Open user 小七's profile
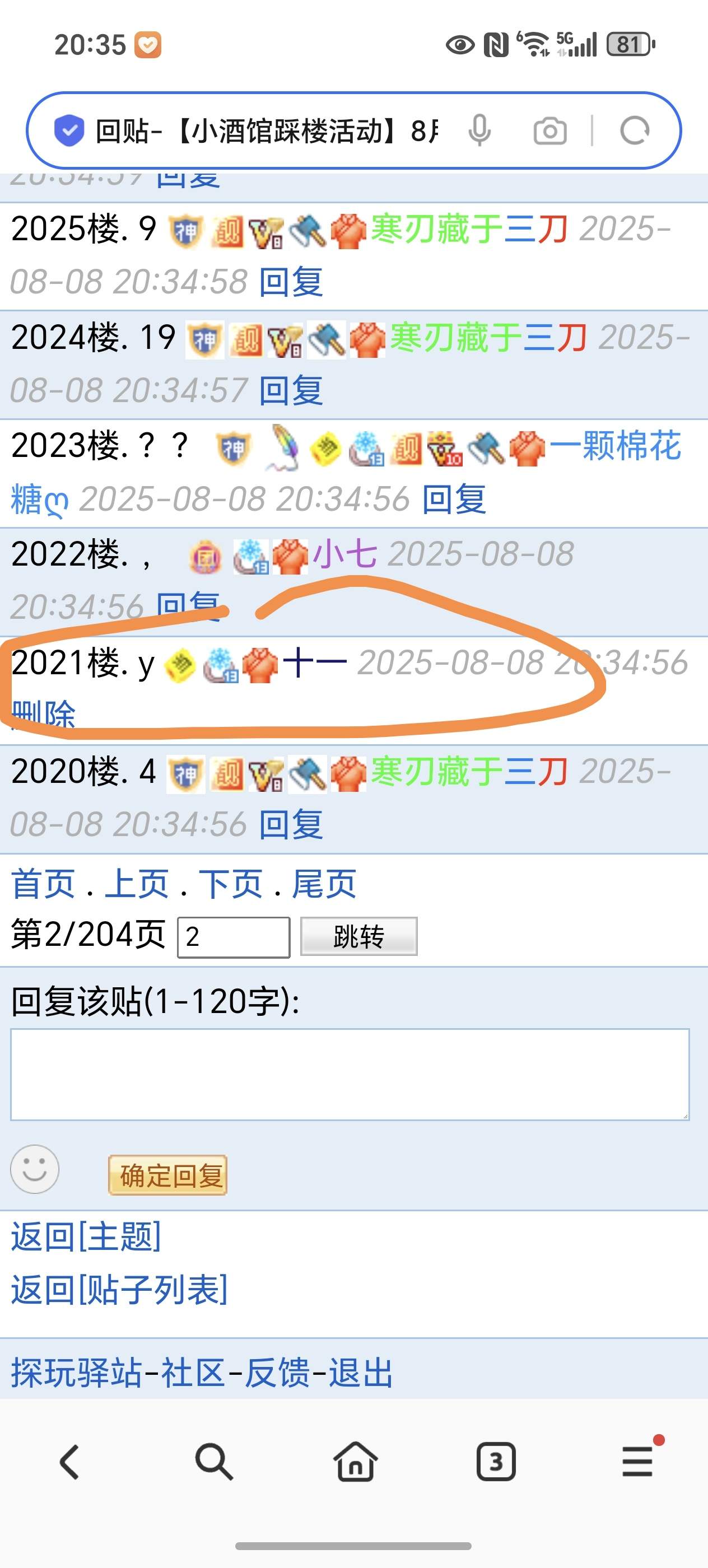Viewport: 708px width, 1568px height. [345, 554]
